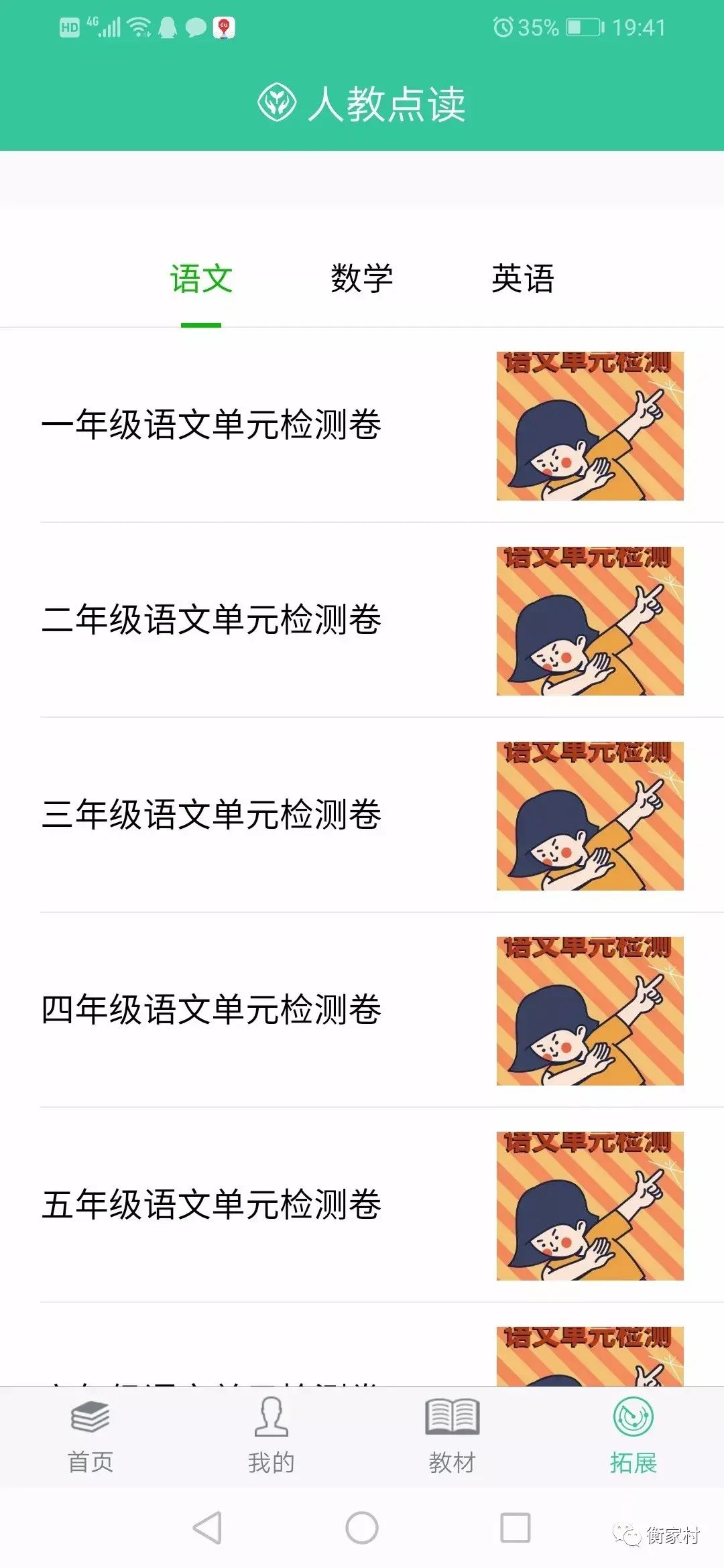The image size is (724, 1568).
Task: Go to the system home screen
Action: (x=362, y=1528)
